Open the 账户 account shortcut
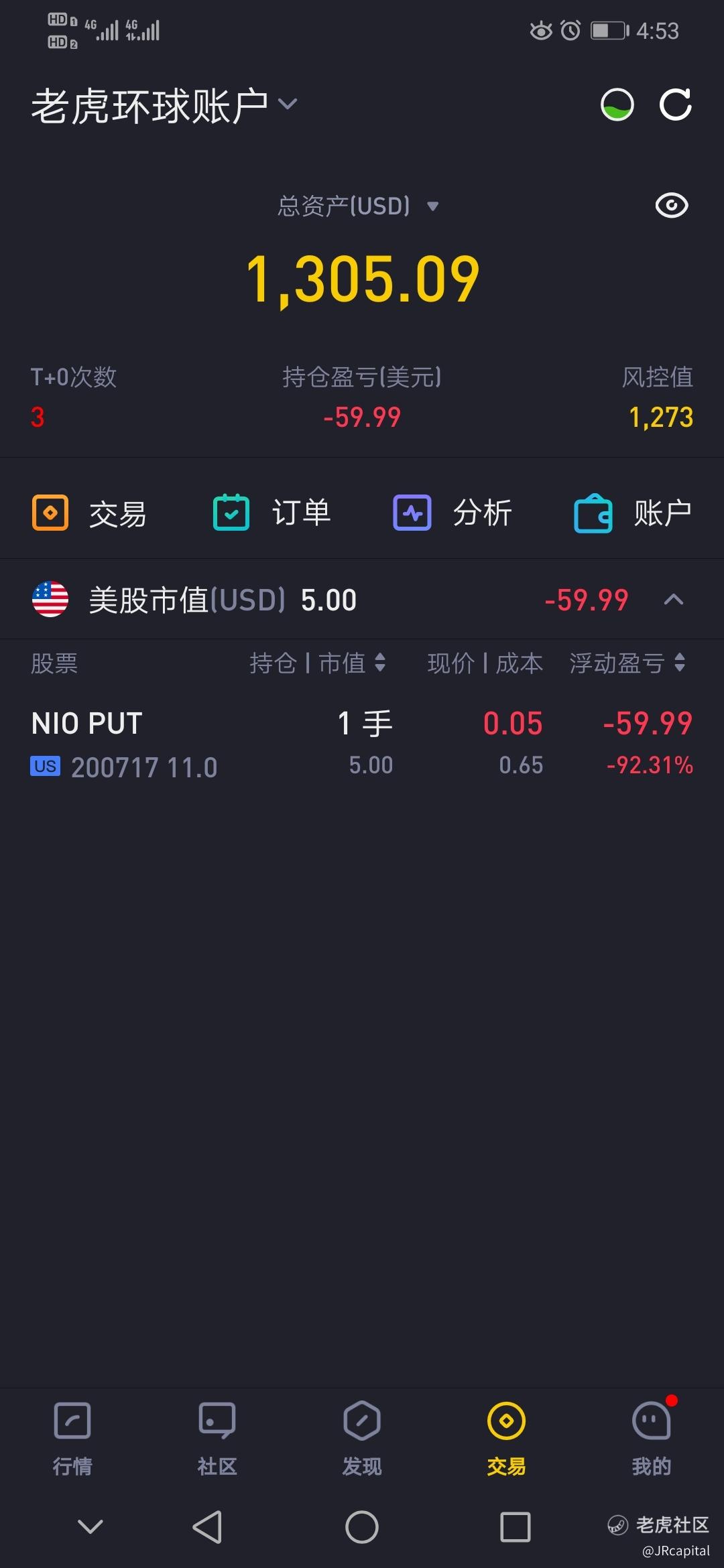Image resolution: width=724 pixels, height=1568 pixels. (633, 513)
